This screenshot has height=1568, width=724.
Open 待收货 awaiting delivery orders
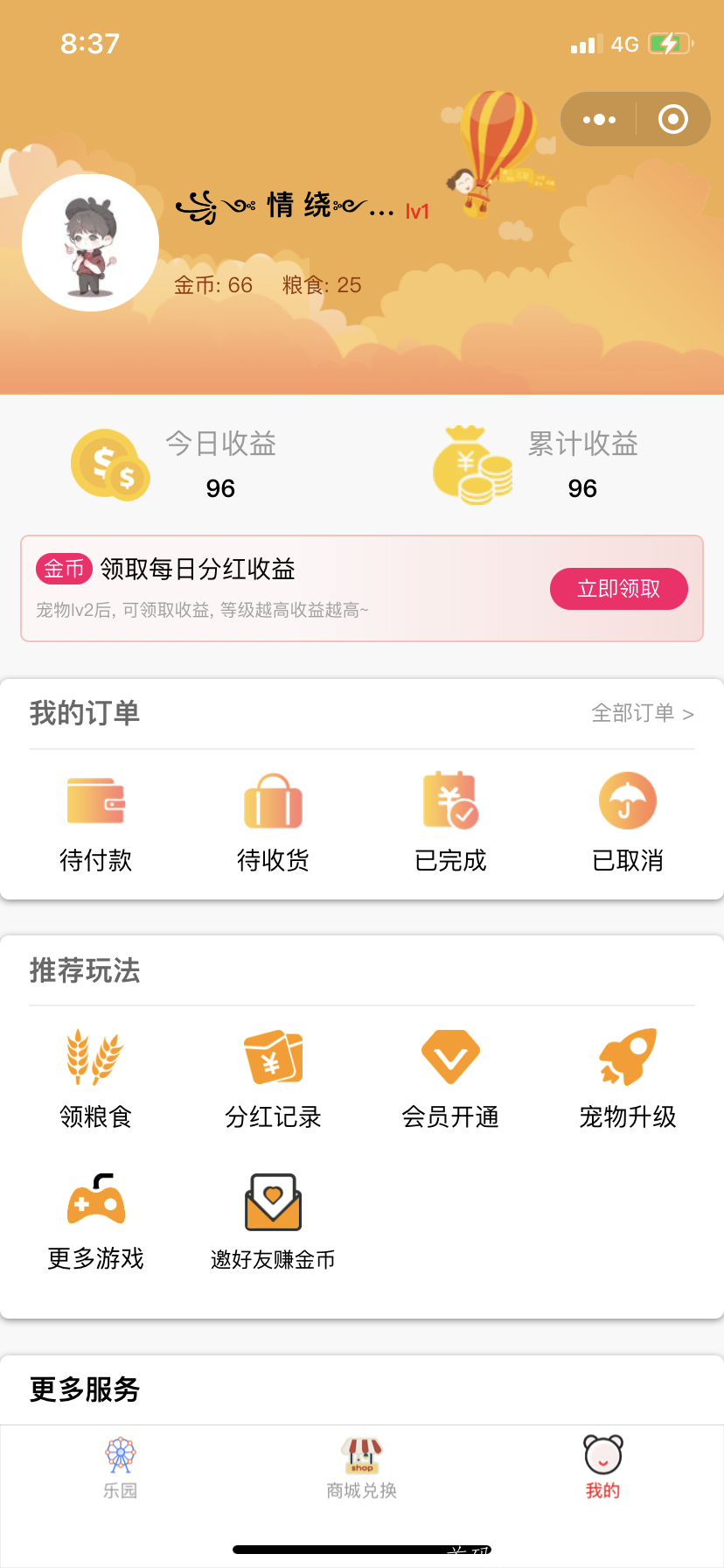click(273, 818)
